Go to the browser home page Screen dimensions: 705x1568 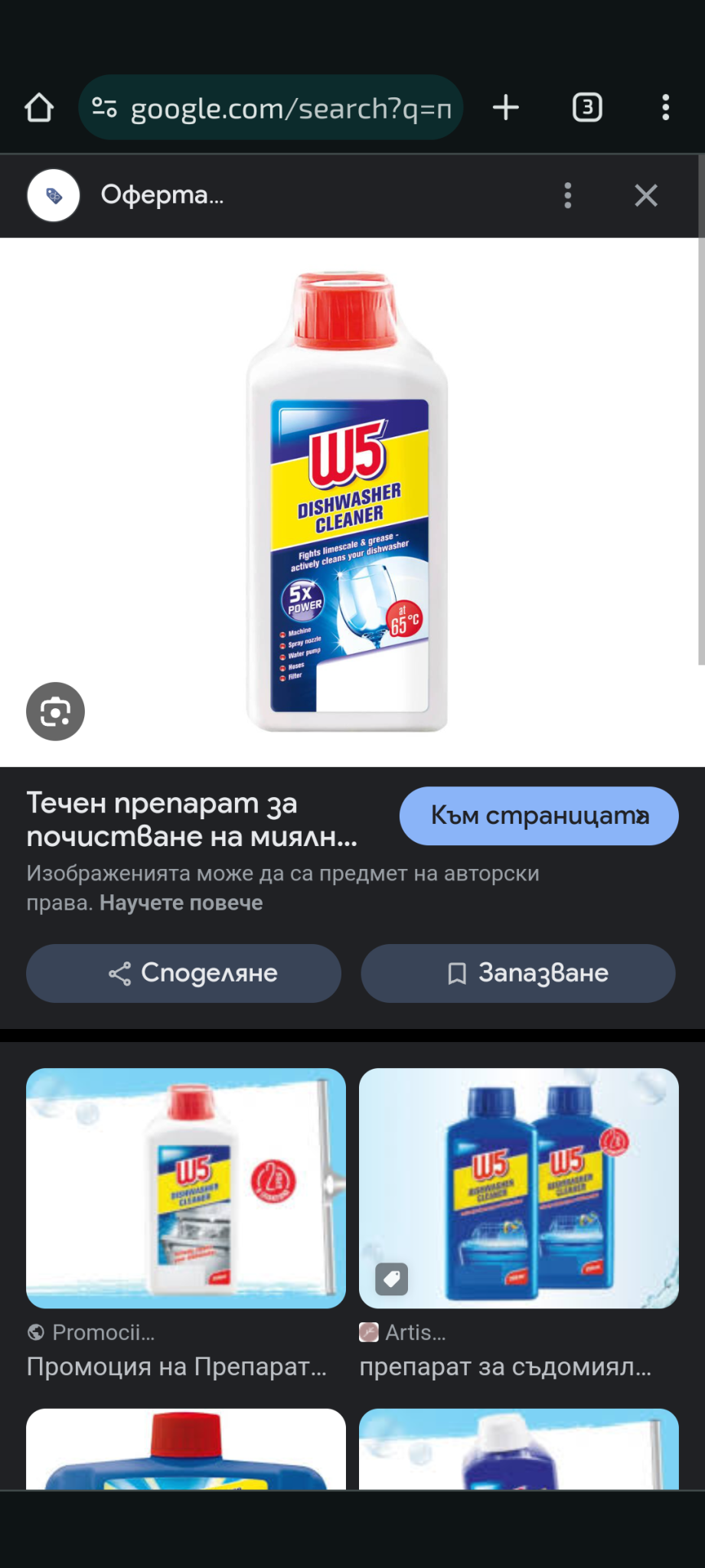pos(39,108)
